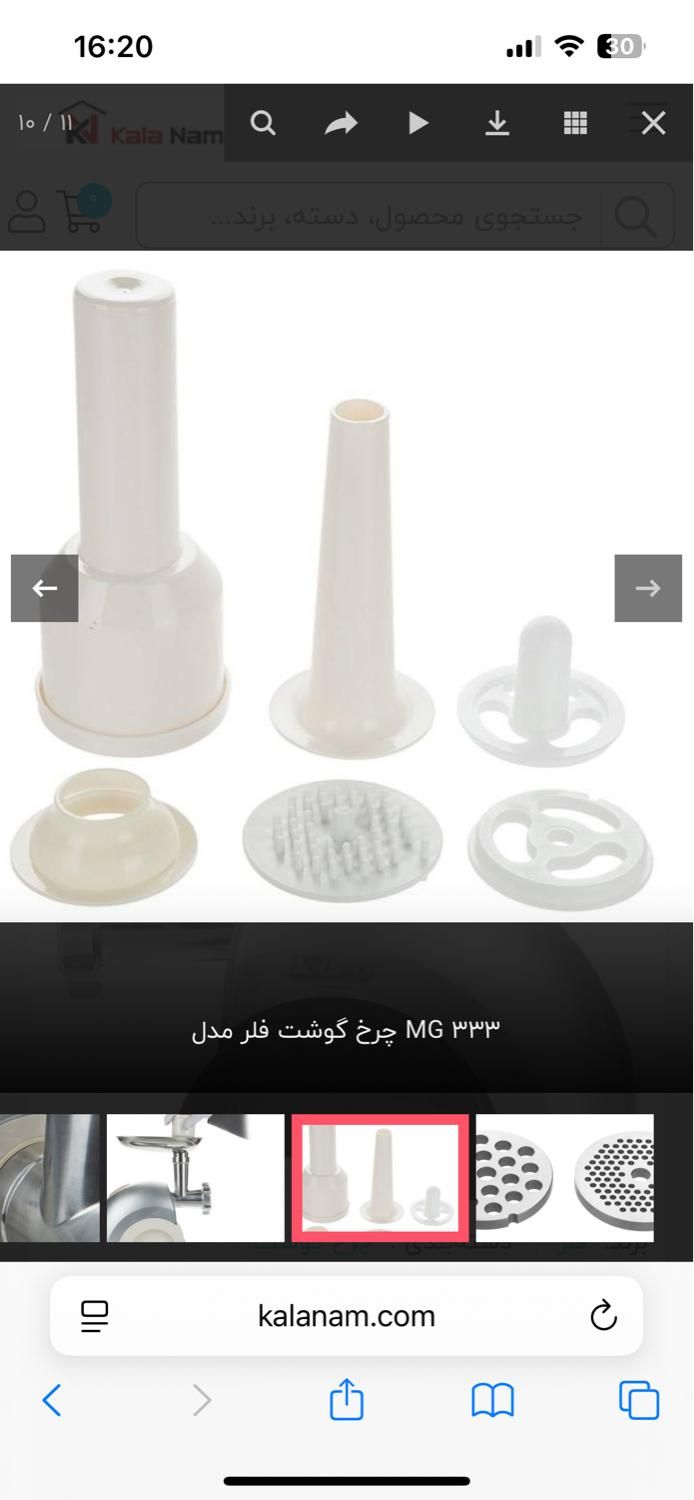Go back in Safari
The image size is (694, 1500).
coord(52,1400)
